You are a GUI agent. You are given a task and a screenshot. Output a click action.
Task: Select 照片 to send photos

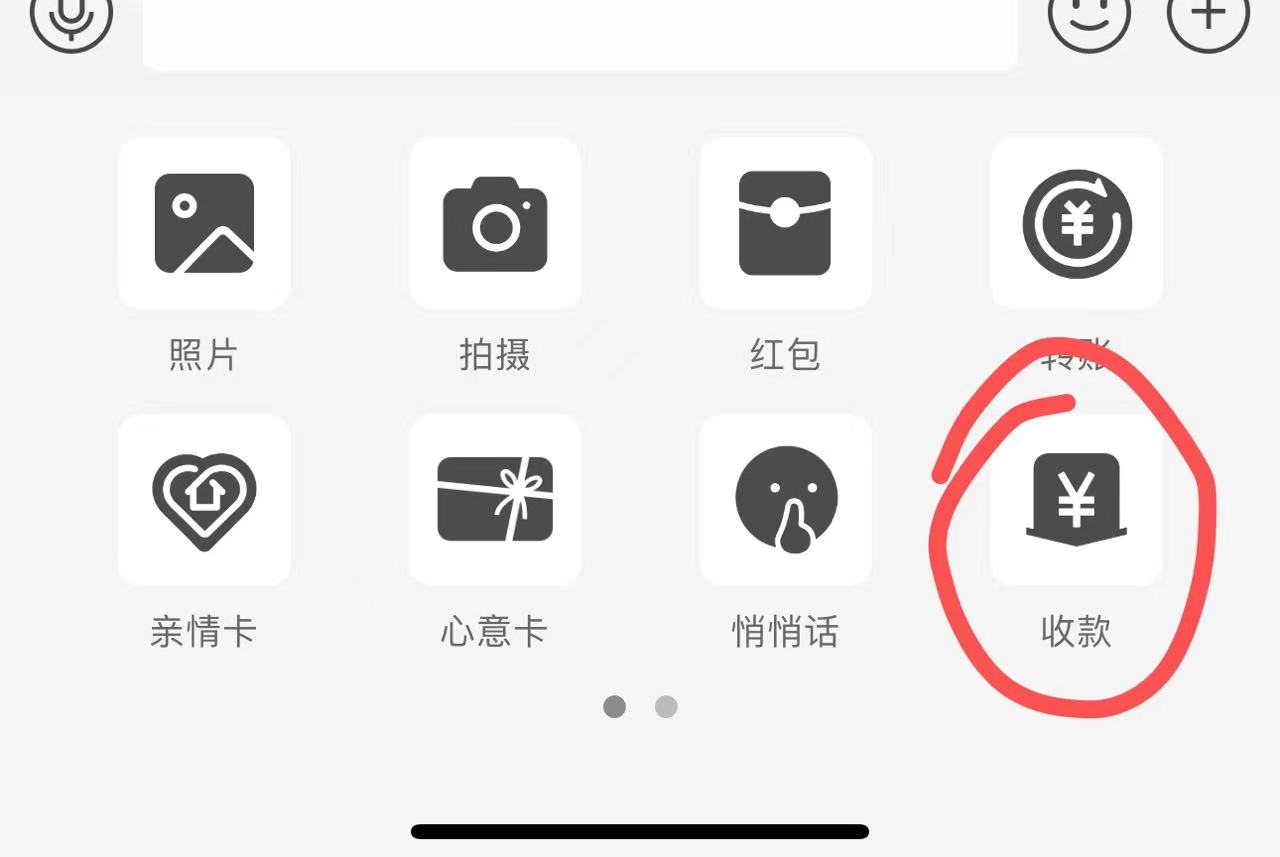click(x=204, y=223)
